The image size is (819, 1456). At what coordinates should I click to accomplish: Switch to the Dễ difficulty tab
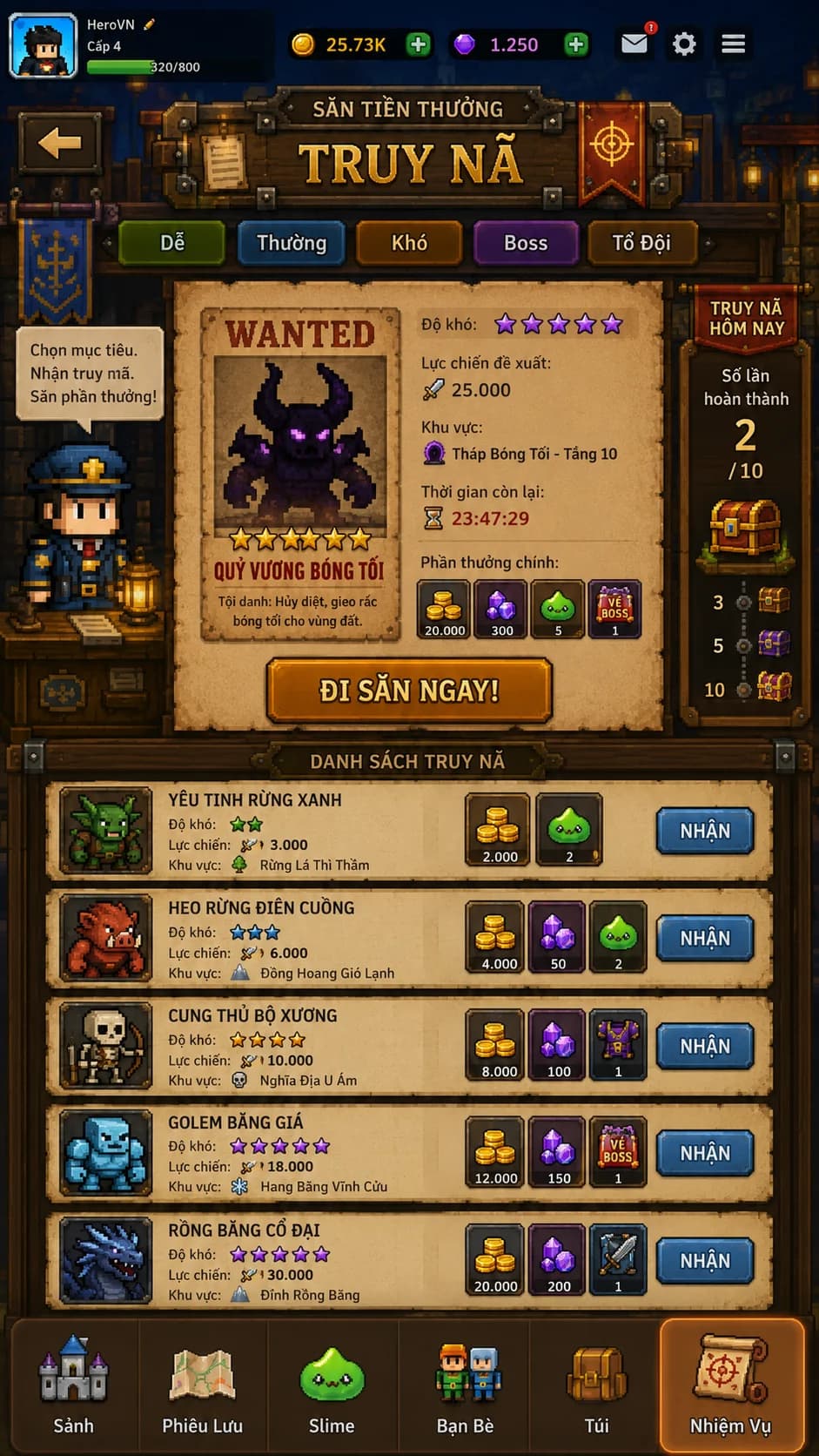172,243
